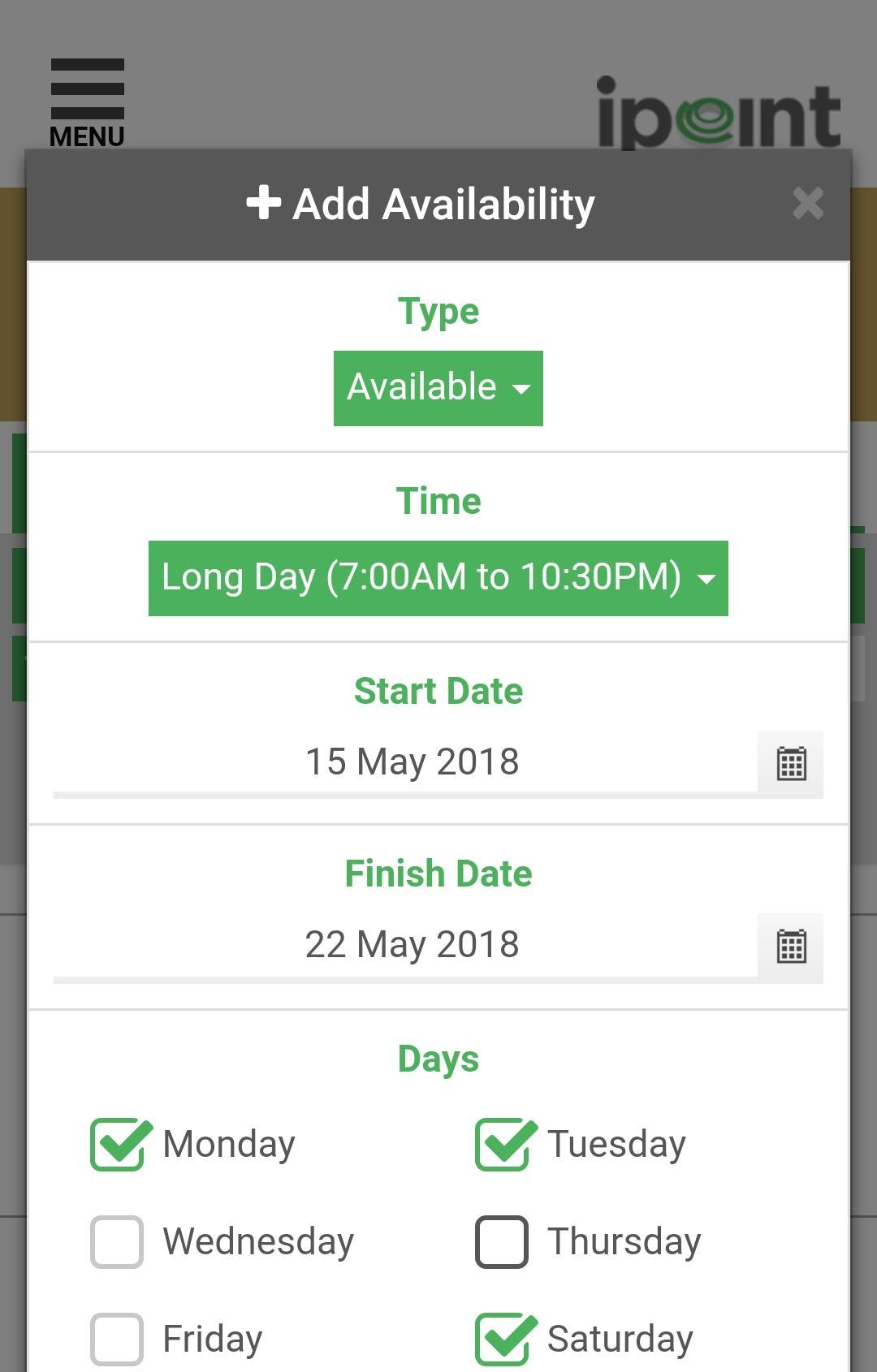Select the Wednesday checkbox
The width and height of the screenshot is (877, 1372).
(117, 1241)
